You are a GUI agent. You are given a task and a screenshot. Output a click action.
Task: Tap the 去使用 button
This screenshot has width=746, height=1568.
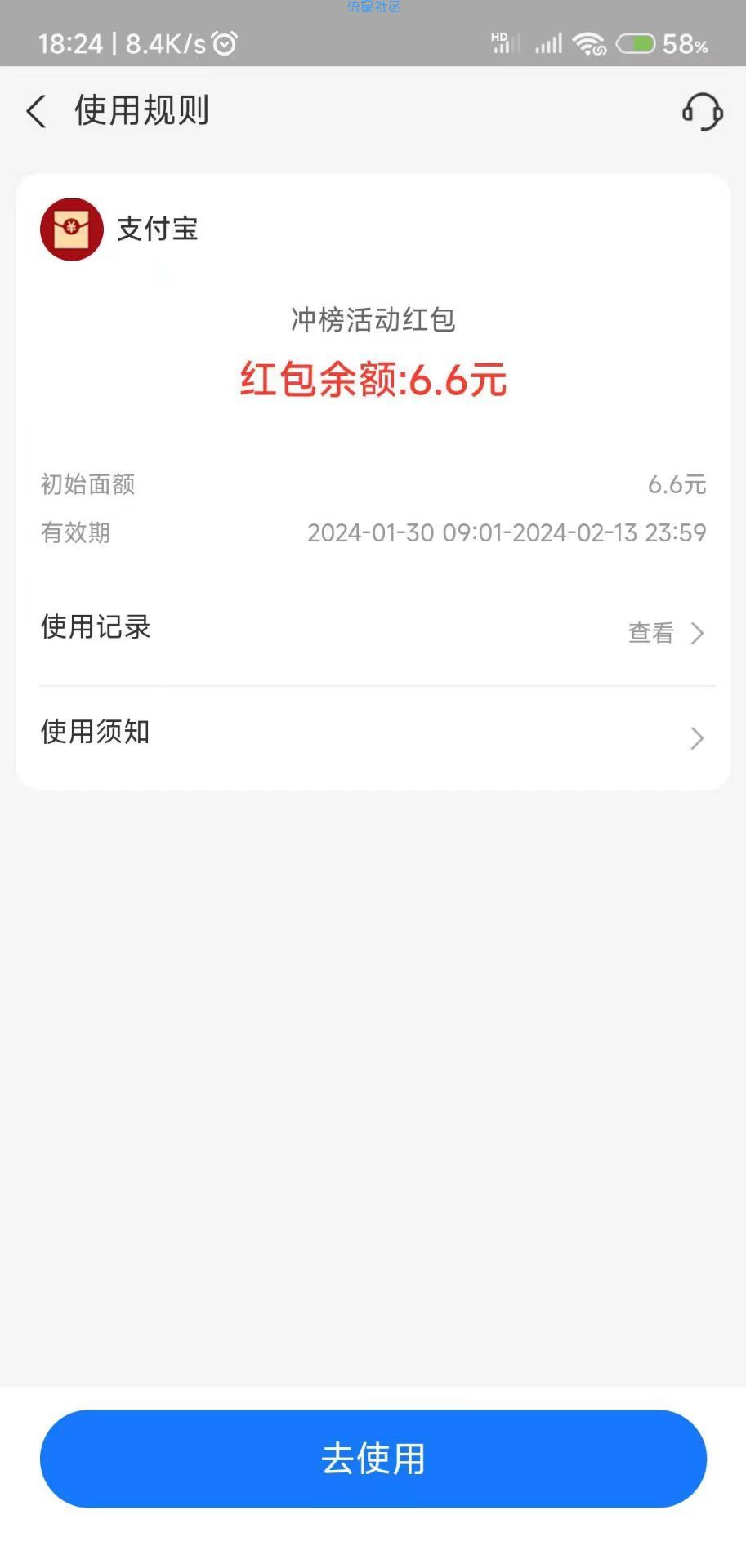[x=373, y=1458]
